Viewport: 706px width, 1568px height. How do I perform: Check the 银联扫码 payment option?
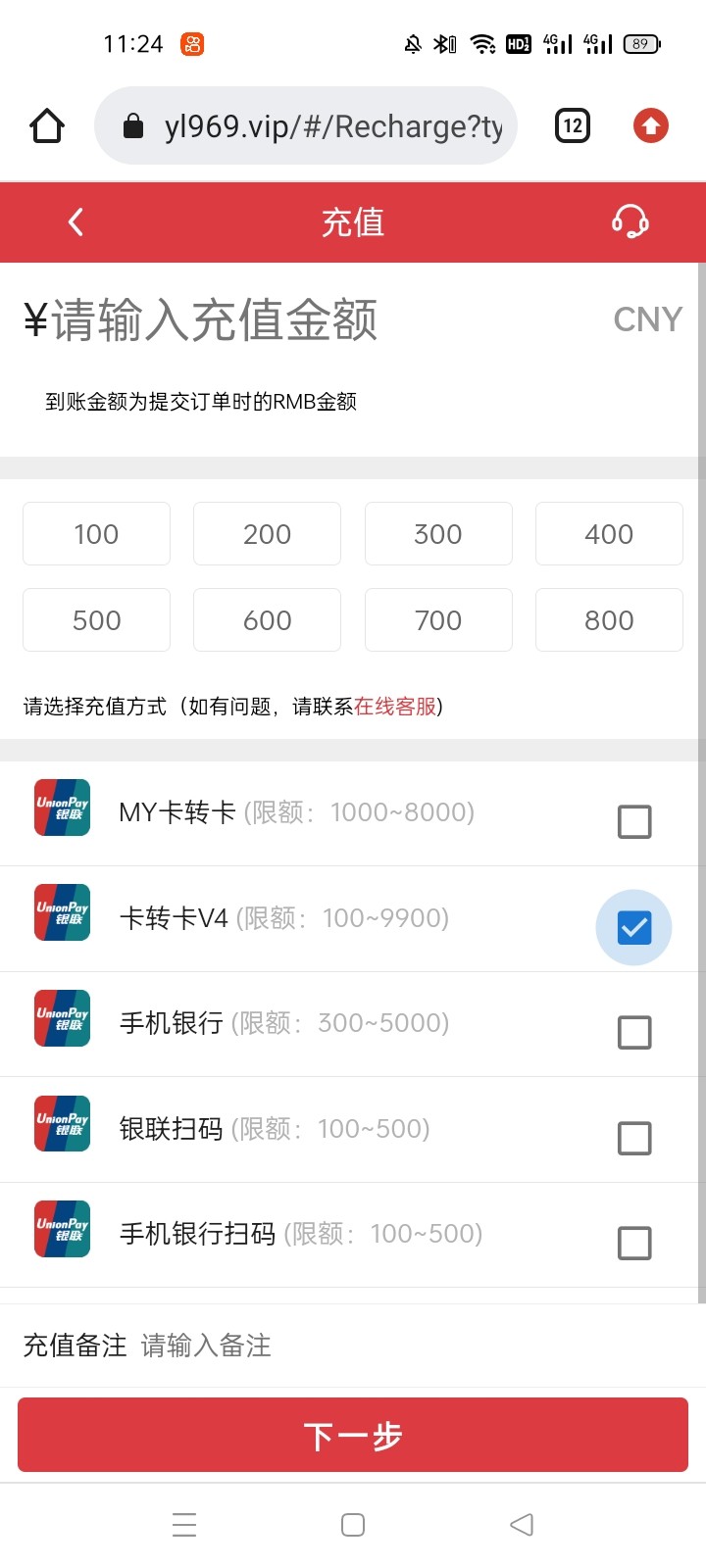click(634, 1138)
